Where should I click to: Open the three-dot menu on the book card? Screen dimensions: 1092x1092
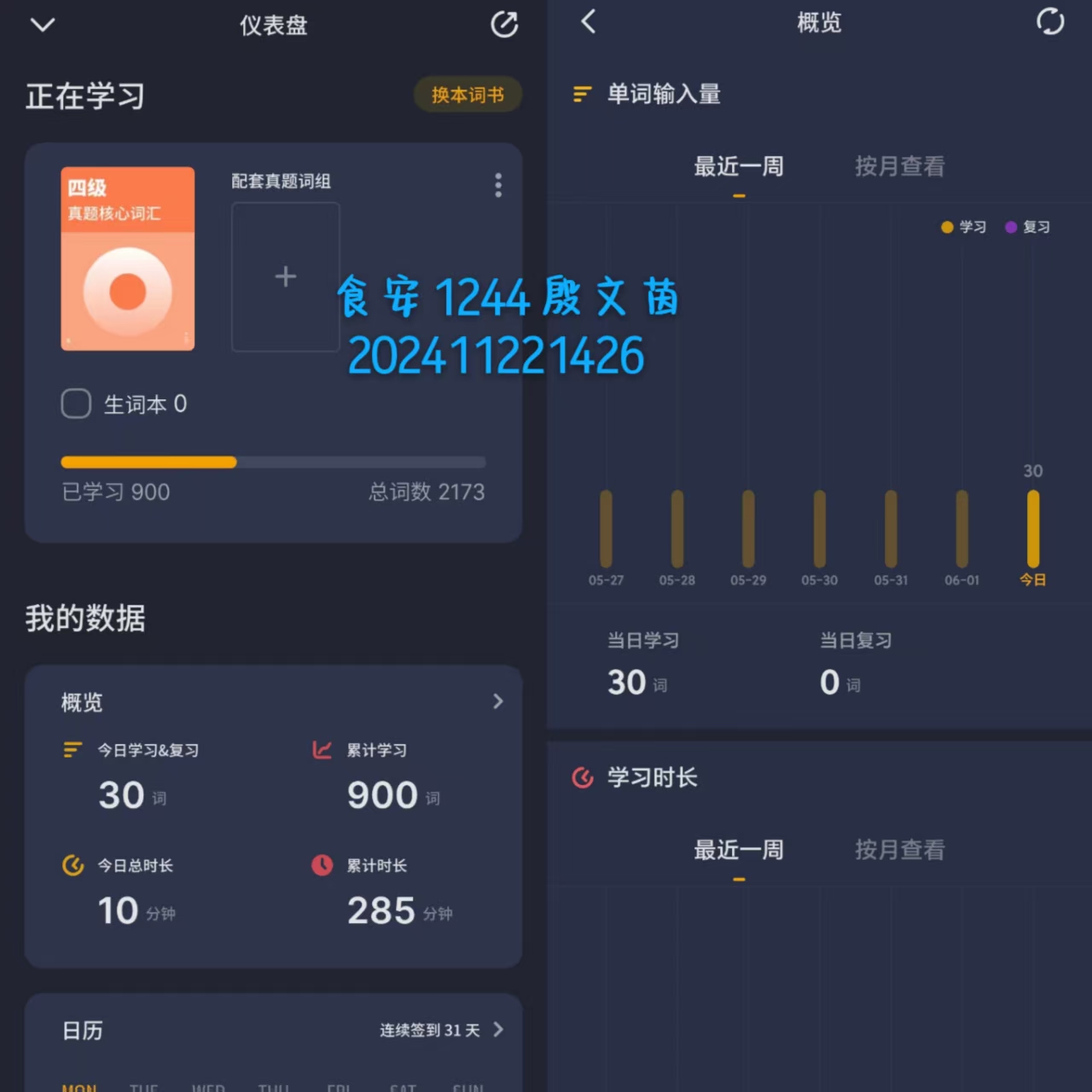tap(498, 185)
